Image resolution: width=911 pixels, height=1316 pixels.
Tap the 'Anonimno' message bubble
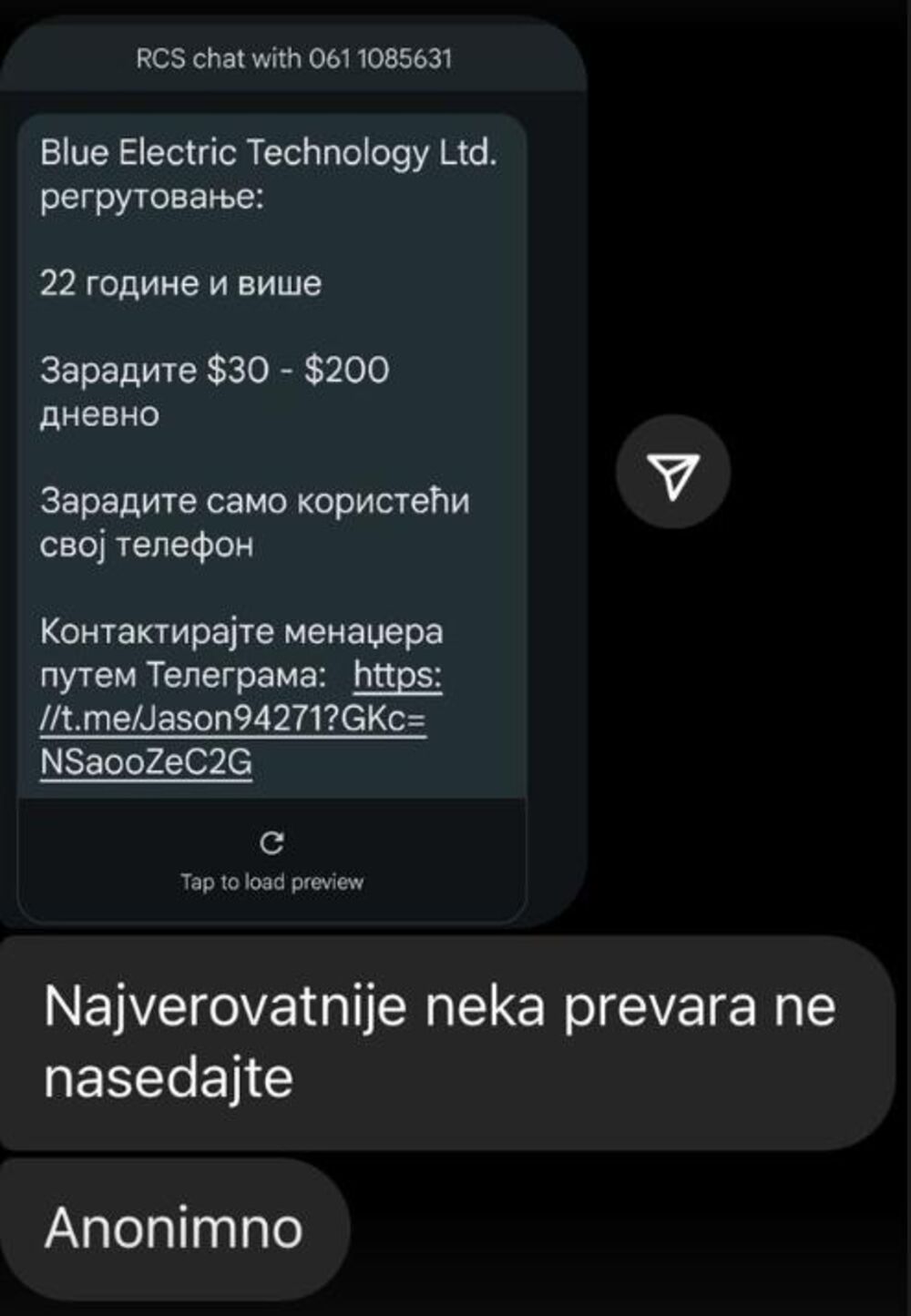point(171,1228)
